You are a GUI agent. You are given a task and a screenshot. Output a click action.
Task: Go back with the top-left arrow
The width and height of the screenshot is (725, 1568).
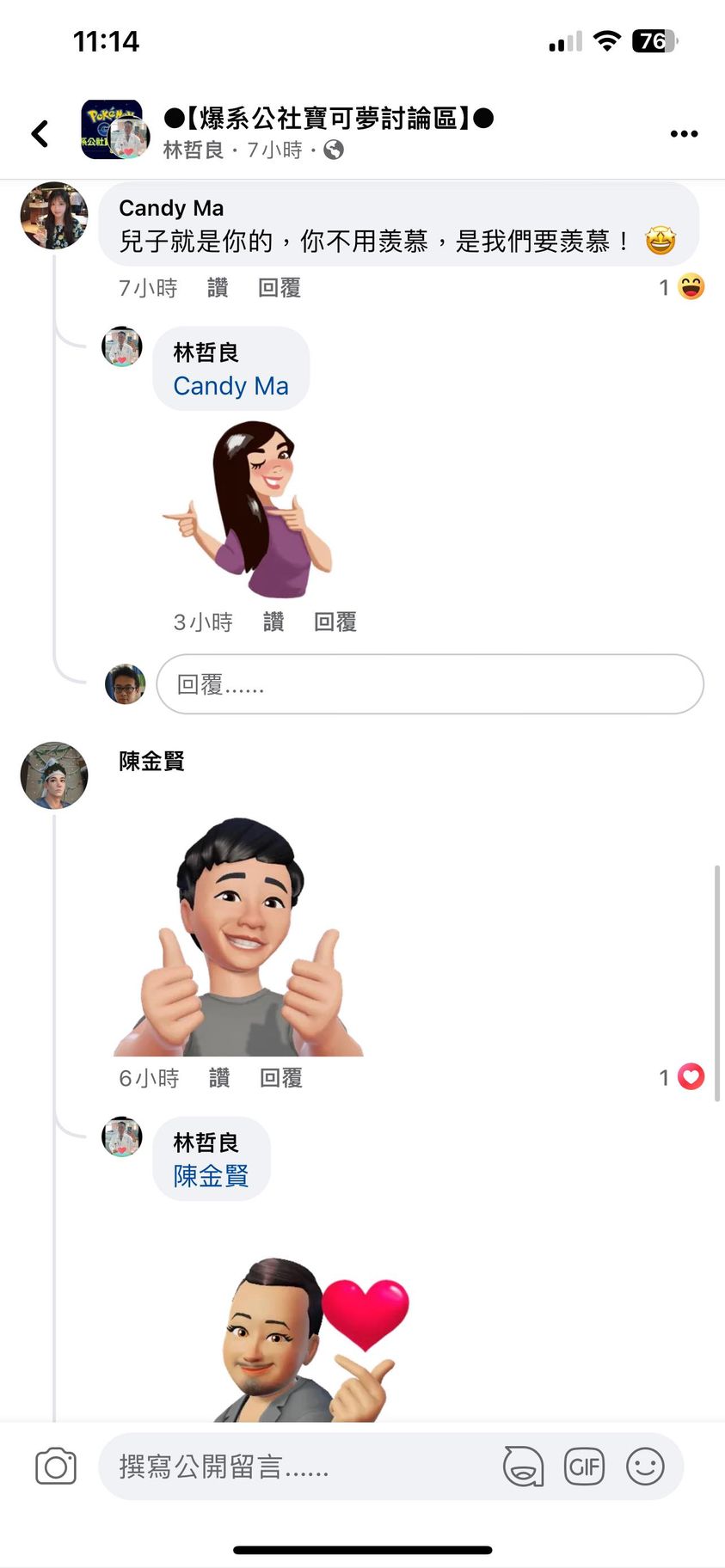click(x=40, y=133)
